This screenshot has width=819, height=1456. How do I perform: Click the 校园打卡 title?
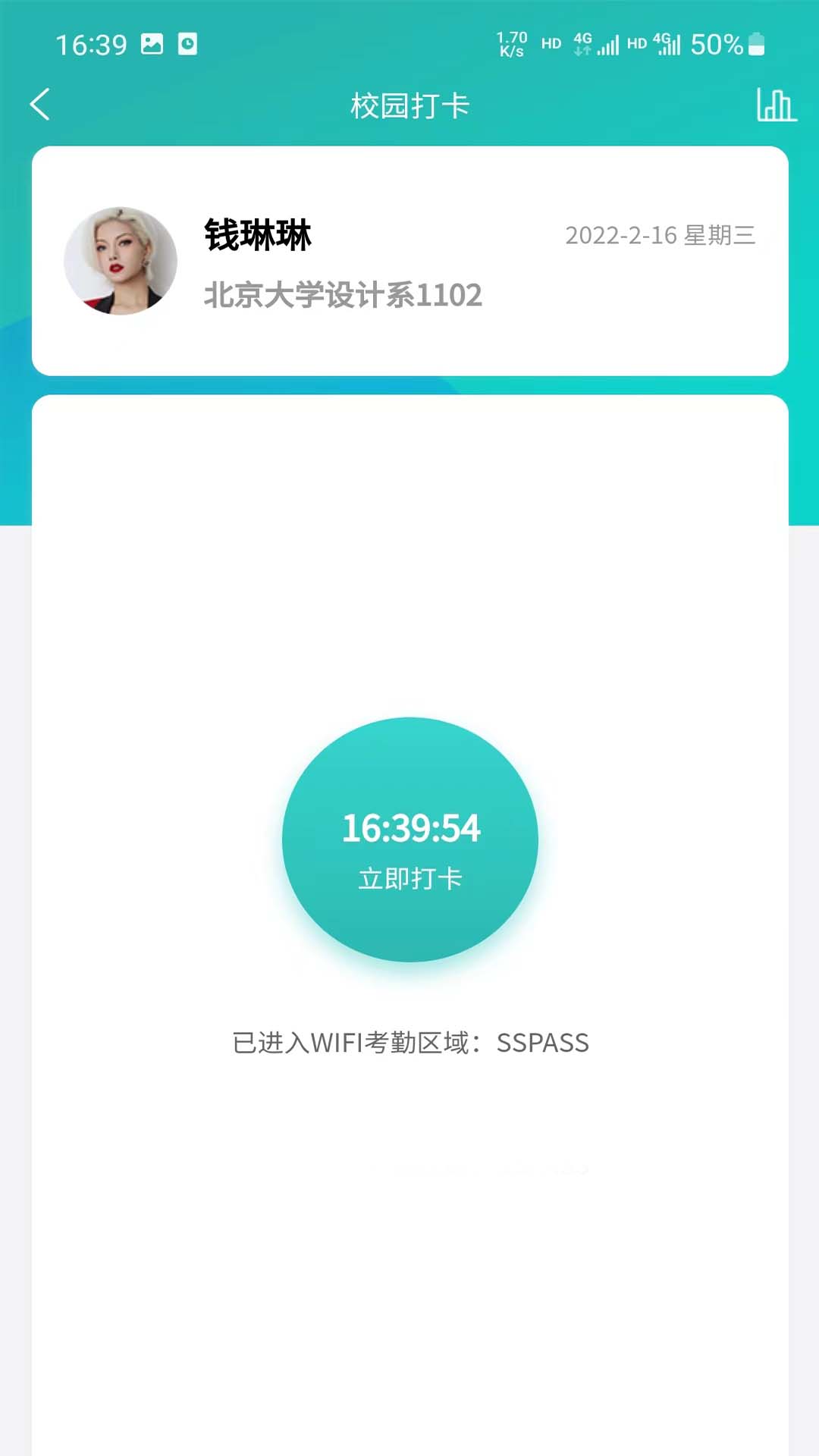[x=409, y=105]
